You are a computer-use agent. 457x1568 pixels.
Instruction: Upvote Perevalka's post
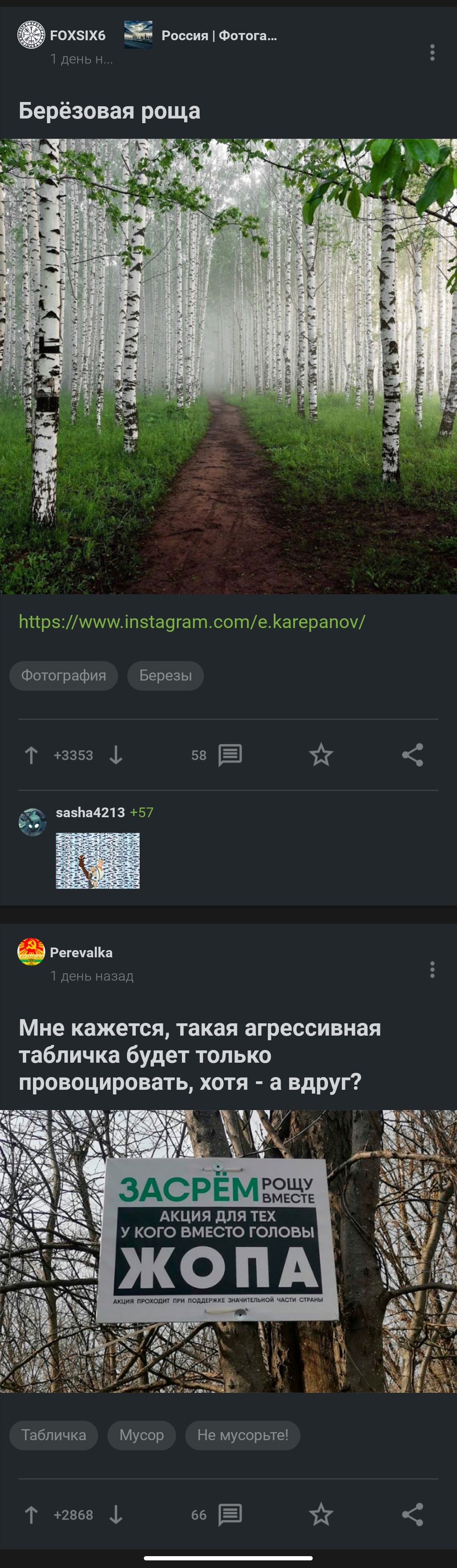point(31,1514)
